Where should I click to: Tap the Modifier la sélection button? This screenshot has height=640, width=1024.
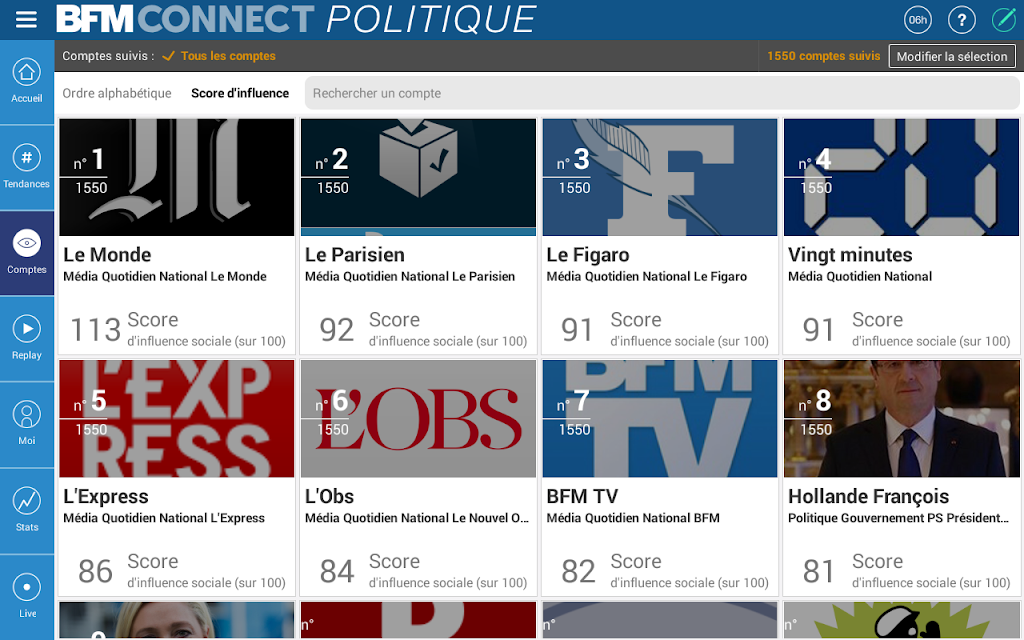(x=952, y=56)
